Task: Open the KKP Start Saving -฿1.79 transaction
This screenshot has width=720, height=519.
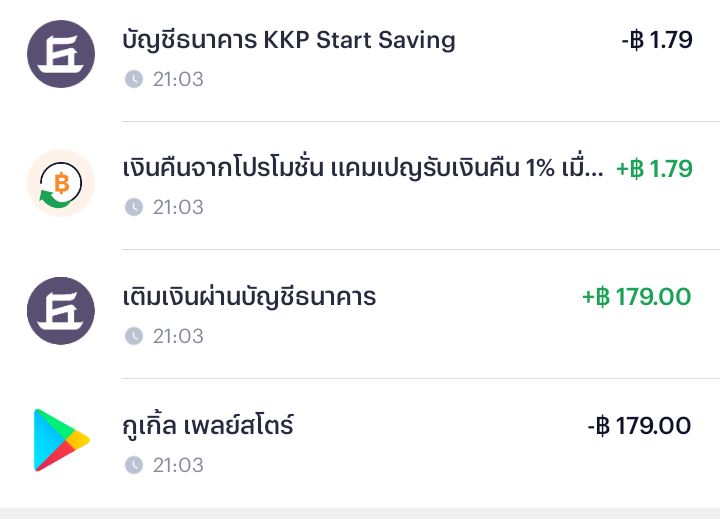Action: tap(360, 59)
